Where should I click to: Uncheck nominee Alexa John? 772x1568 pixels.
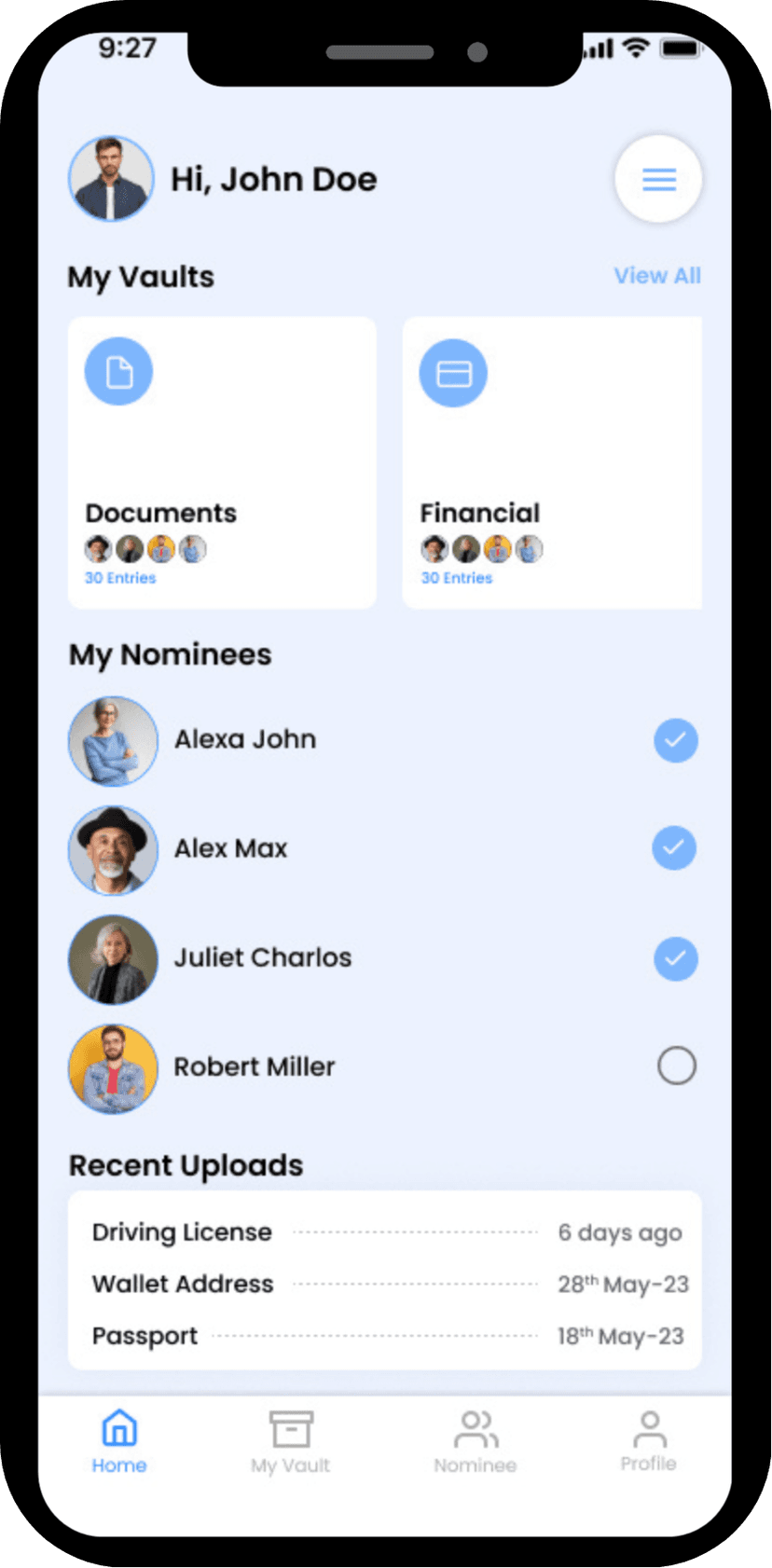click(675, 741)
